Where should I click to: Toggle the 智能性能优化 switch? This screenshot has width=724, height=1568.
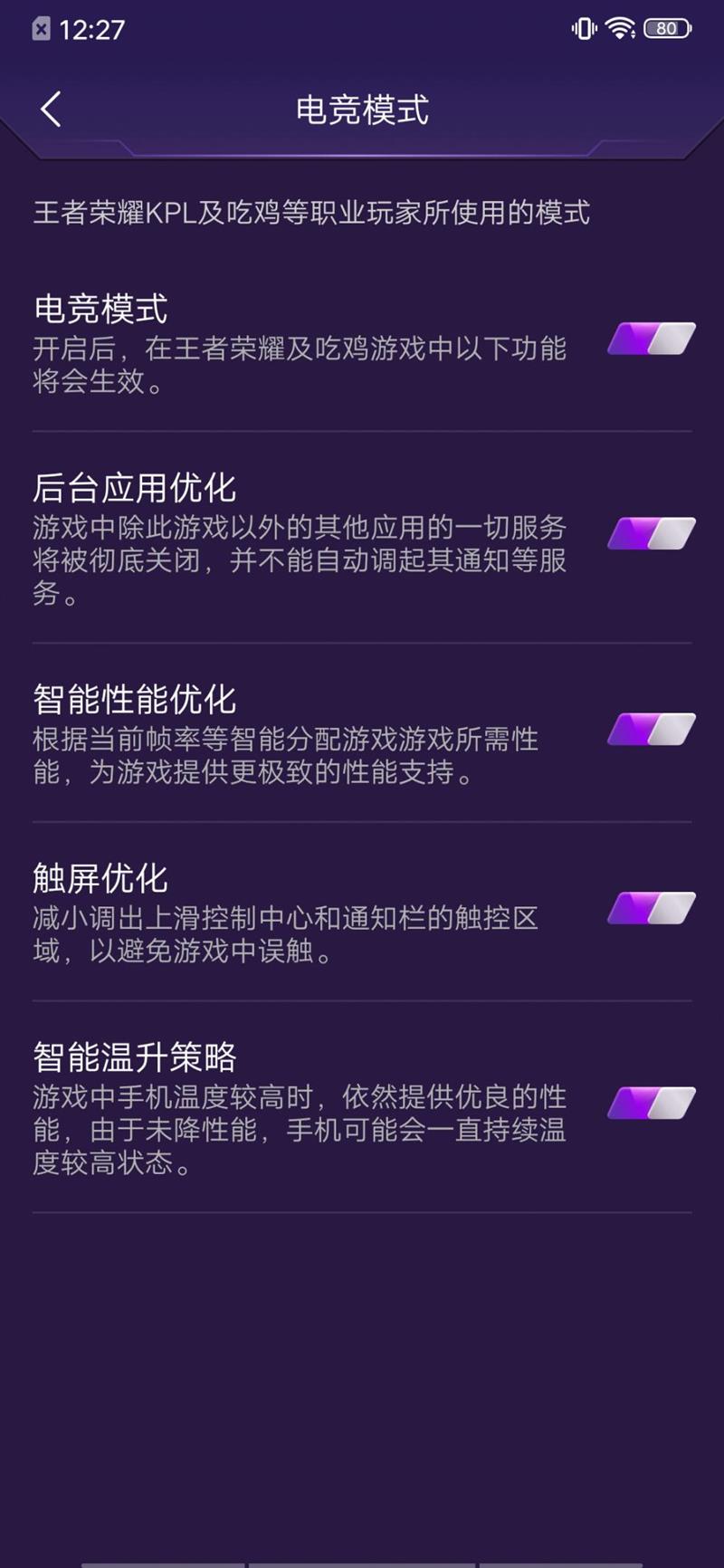tap(651, 728)
